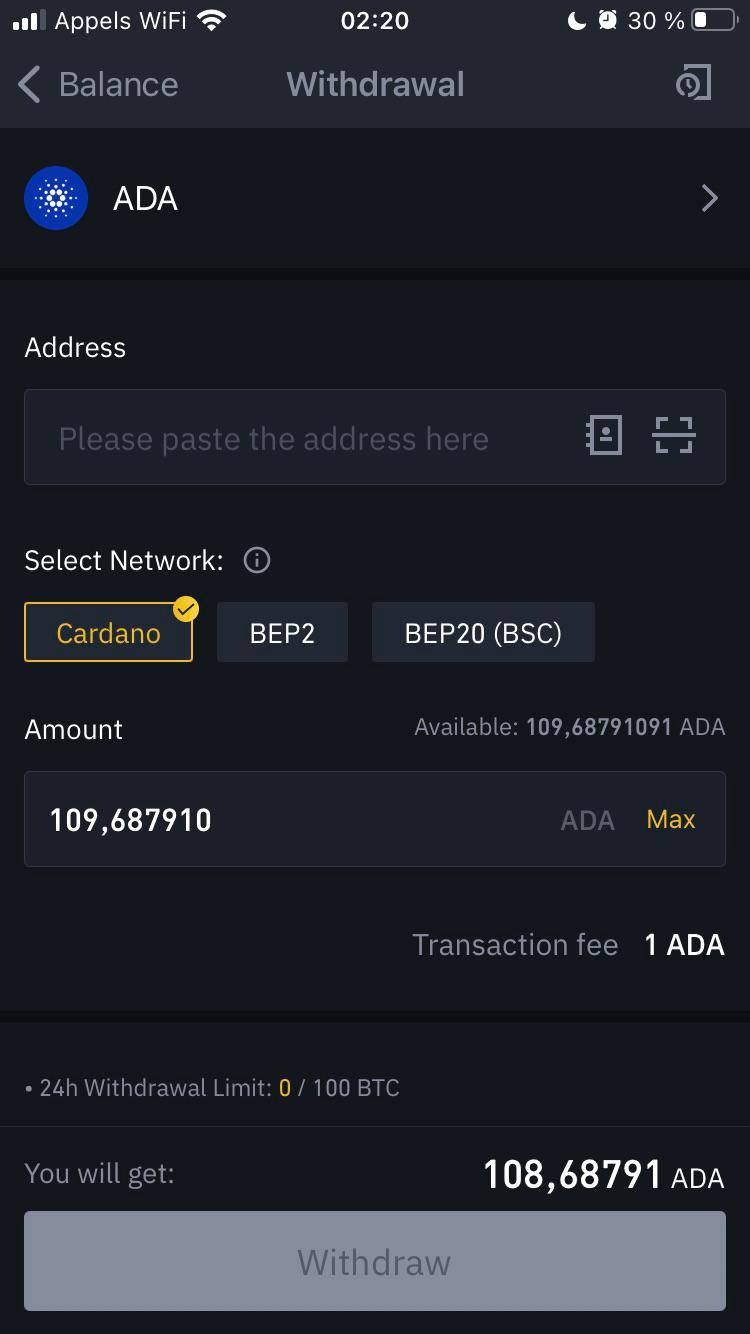Click the Withdrawal title

click(x=375, y=84)
